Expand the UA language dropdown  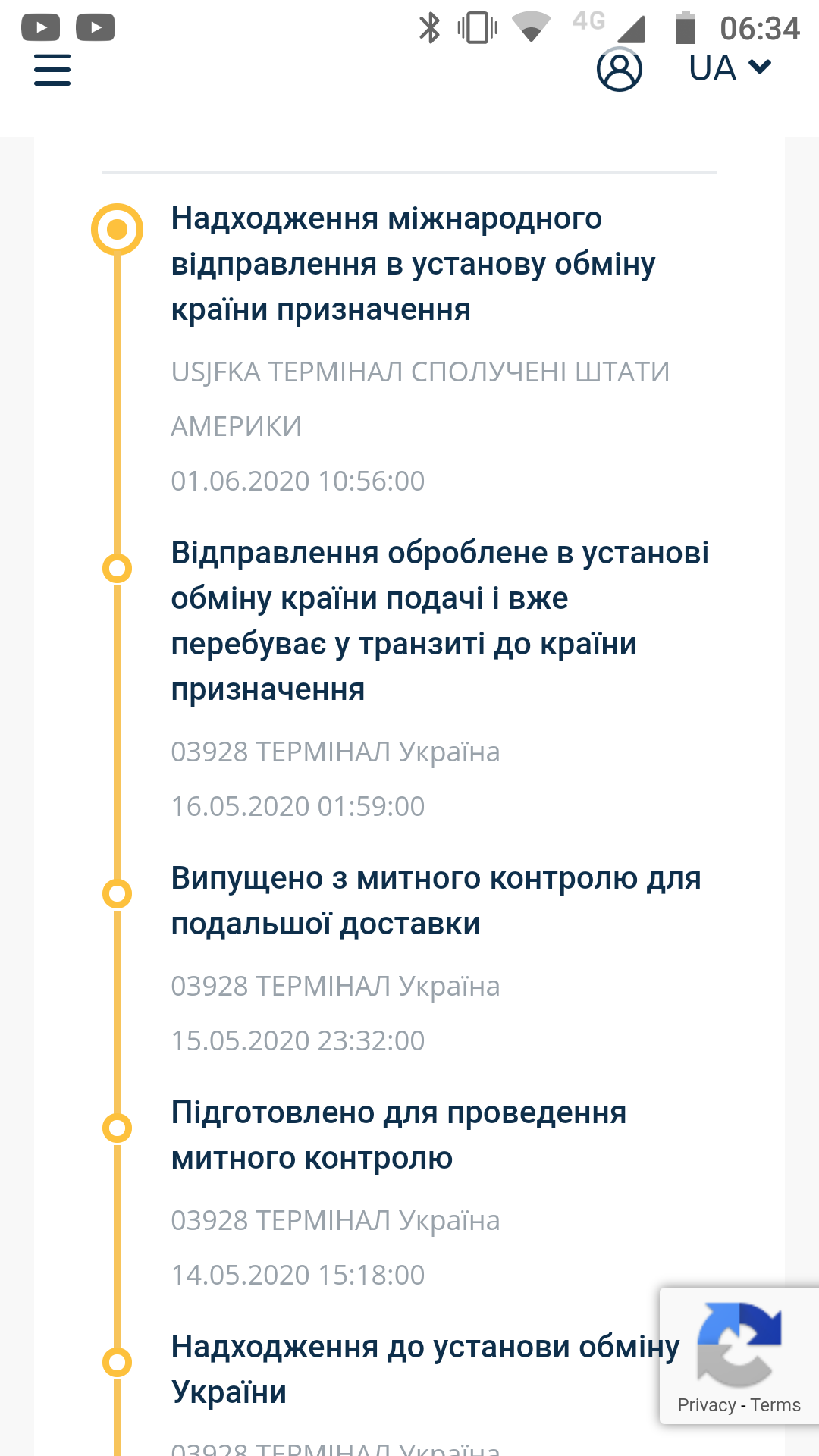tap(730, 68)
